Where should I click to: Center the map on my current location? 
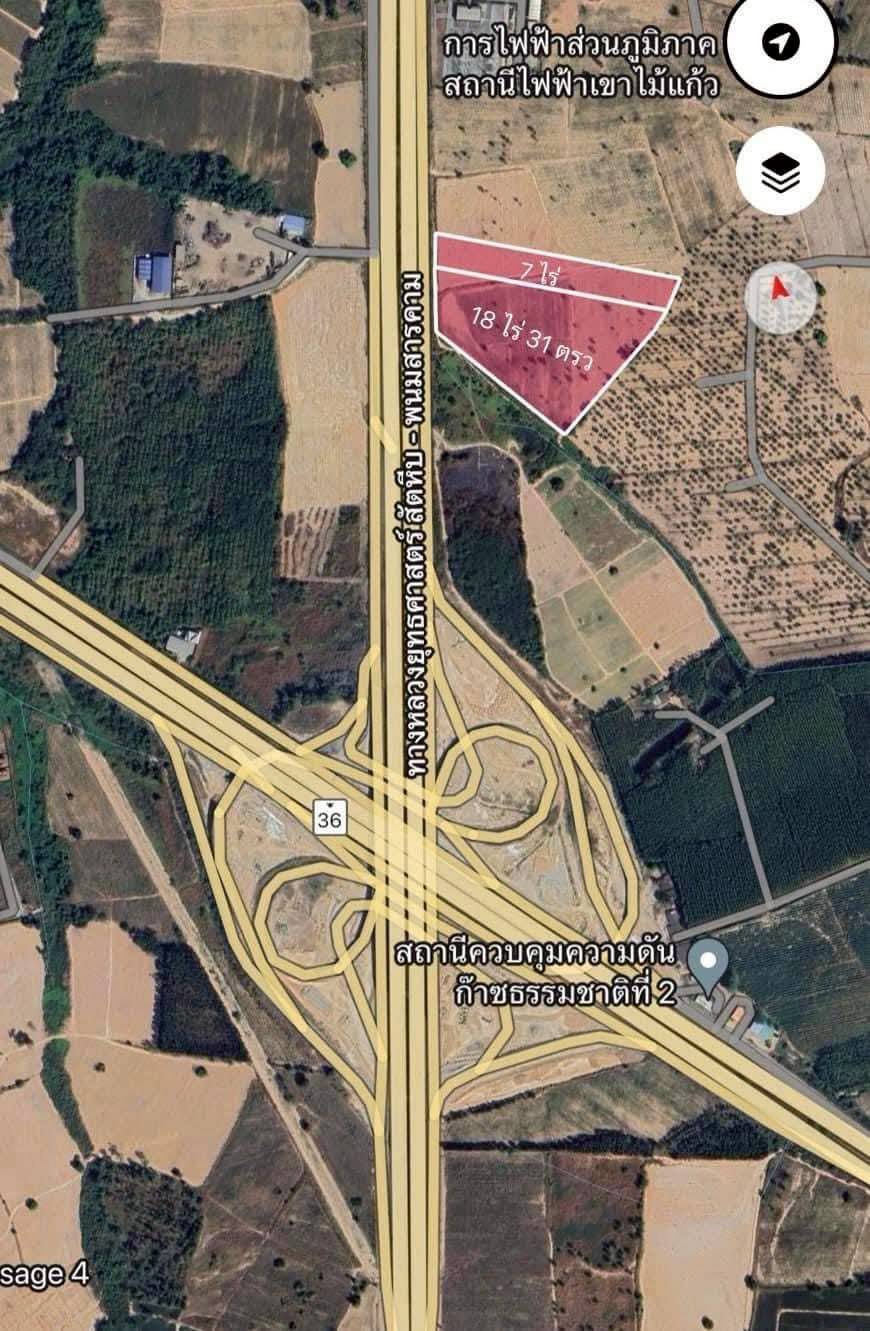pos(780,42)
